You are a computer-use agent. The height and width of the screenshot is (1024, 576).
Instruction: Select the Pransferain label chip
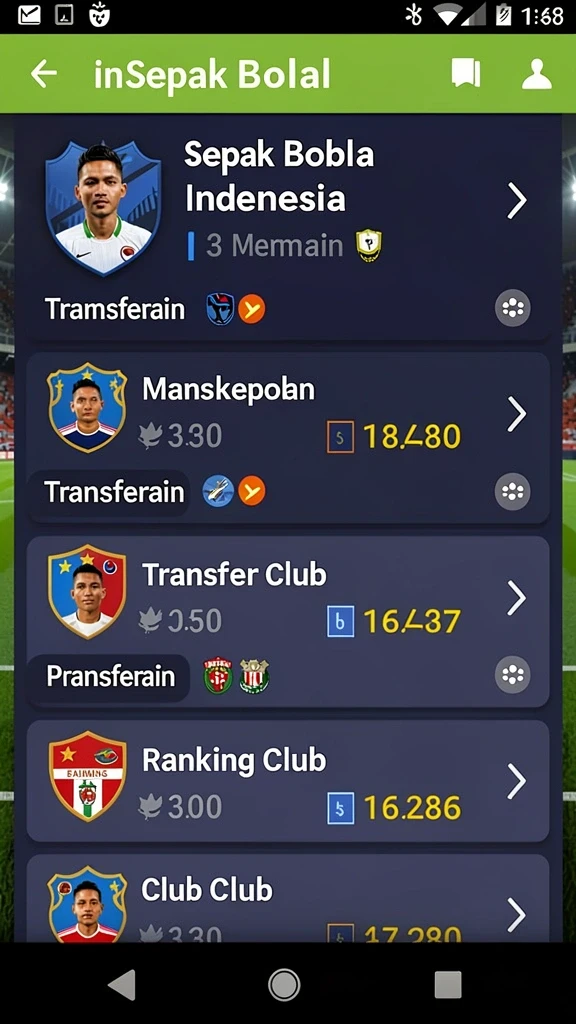pos(109,677)
